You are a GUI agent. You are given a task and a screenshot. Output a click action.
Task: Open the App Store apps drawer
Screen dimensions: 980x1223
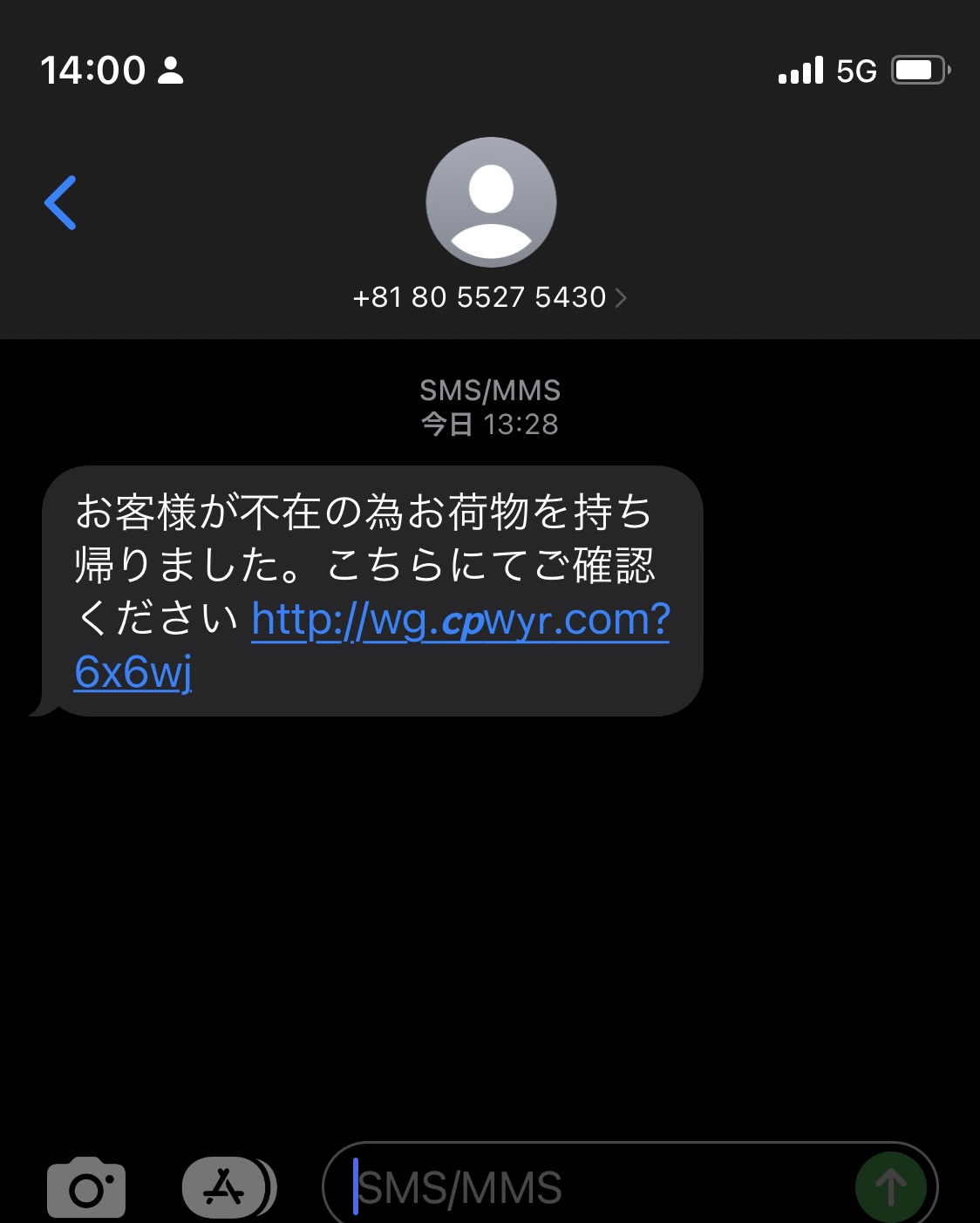pos(225,1187)
